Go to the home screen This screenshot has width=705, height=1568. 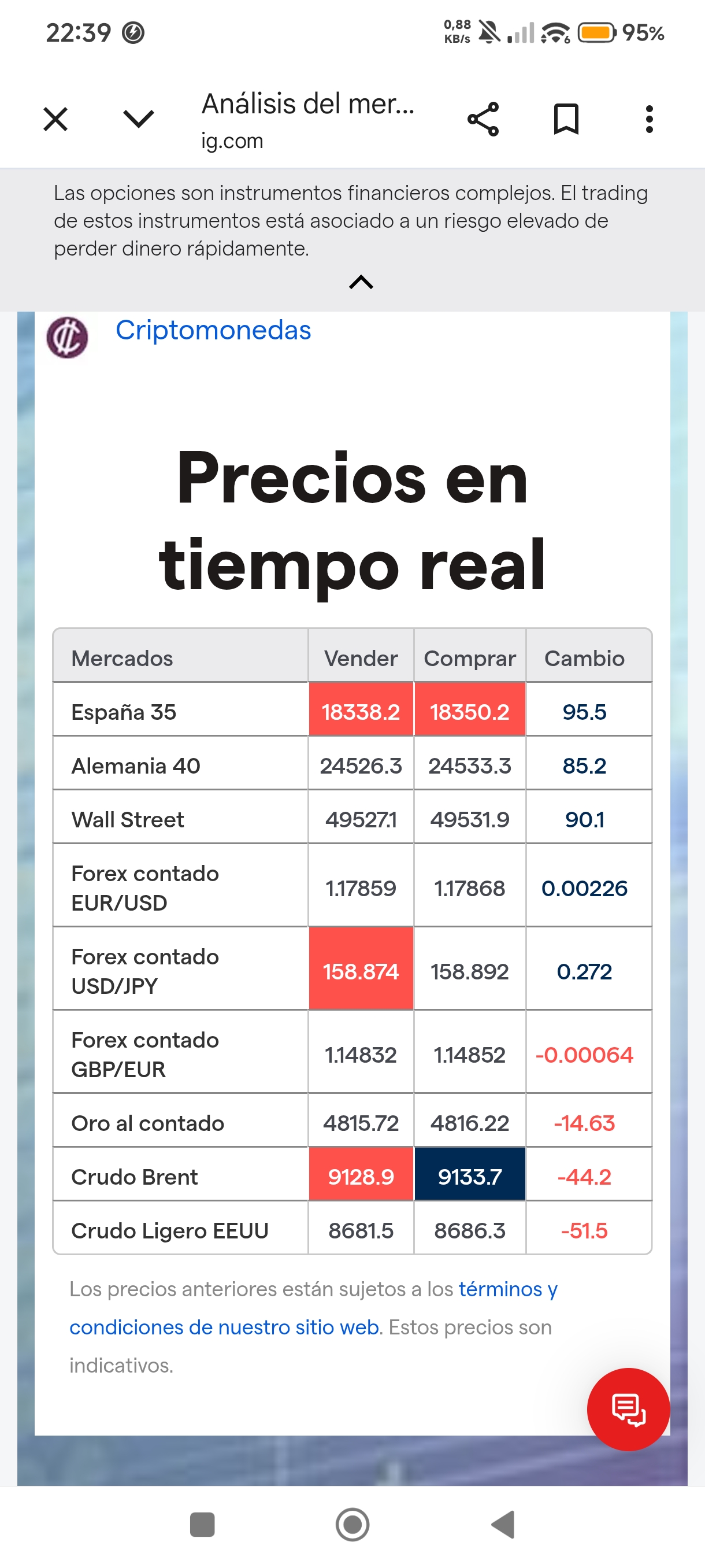(352, 1525)
